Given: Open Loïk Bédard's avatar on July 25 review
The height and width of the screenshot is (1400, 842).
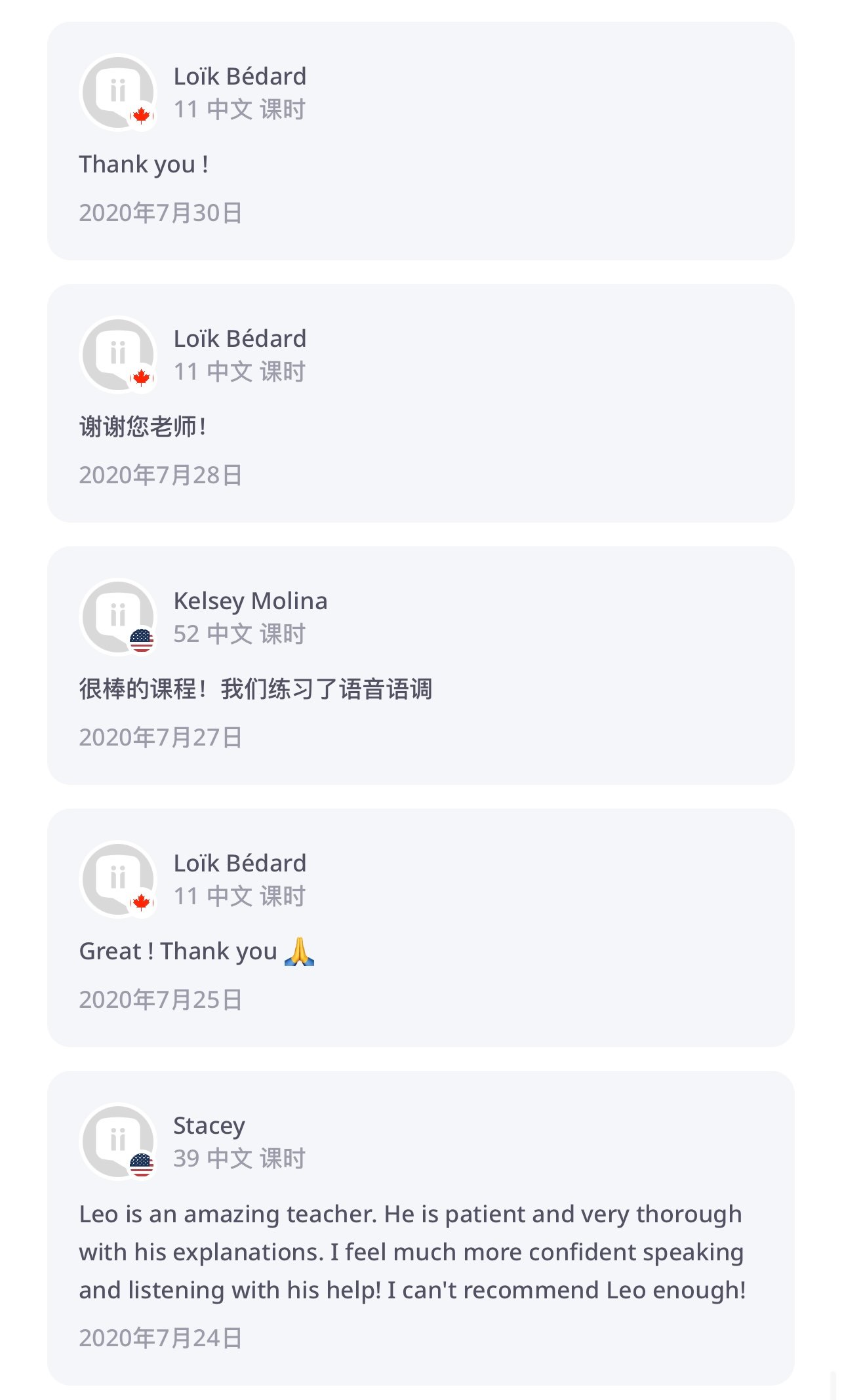Looking at the screenshot, I should [118, 879].
